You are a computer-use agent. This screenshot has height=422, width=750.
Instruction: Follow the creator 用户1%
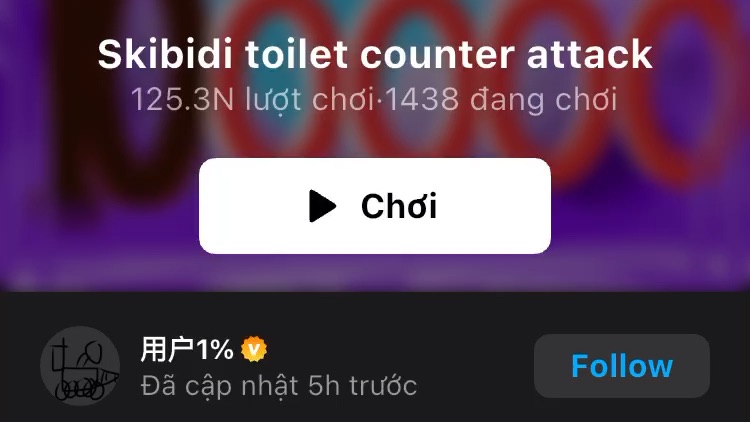[x=621, y=366]
